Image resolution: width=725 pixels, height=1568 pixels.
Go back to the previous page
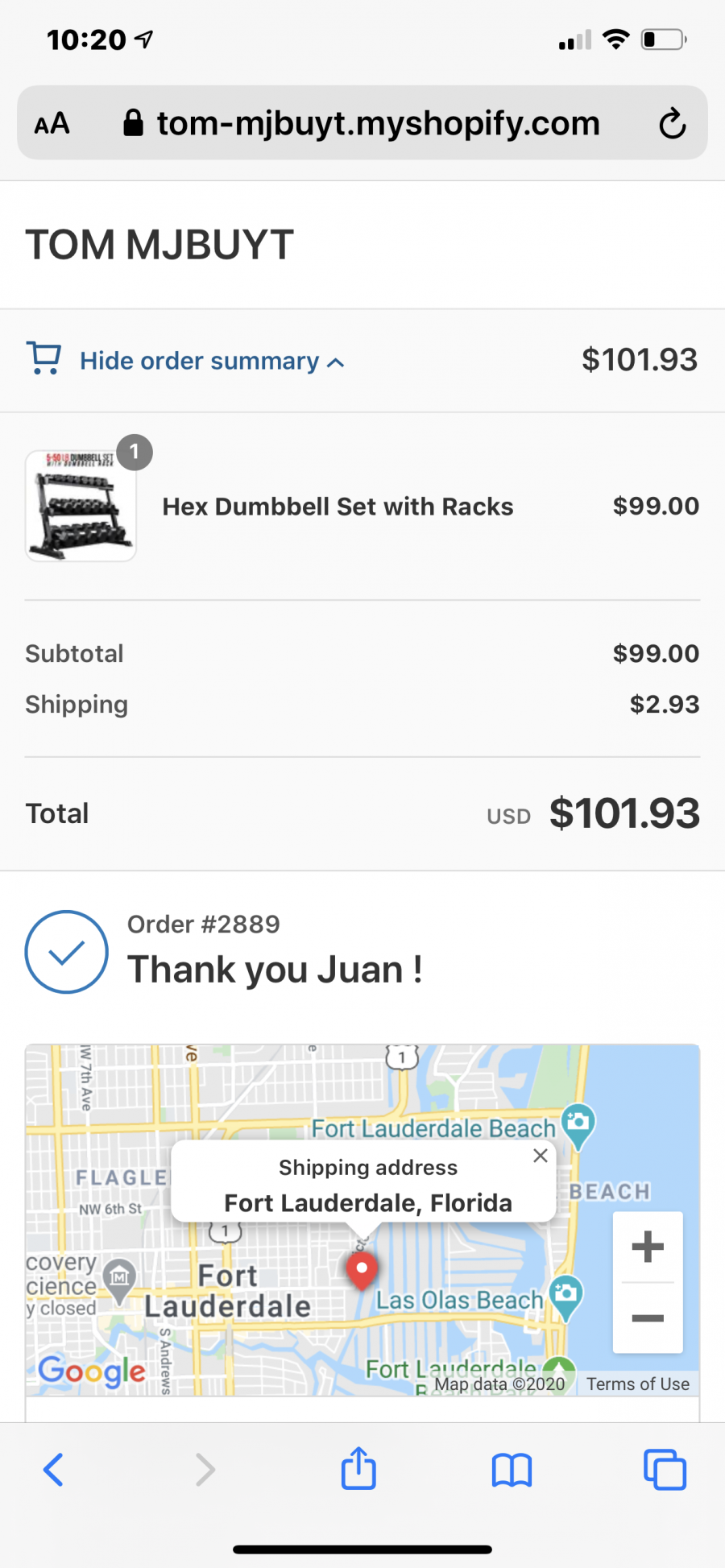53,1470
